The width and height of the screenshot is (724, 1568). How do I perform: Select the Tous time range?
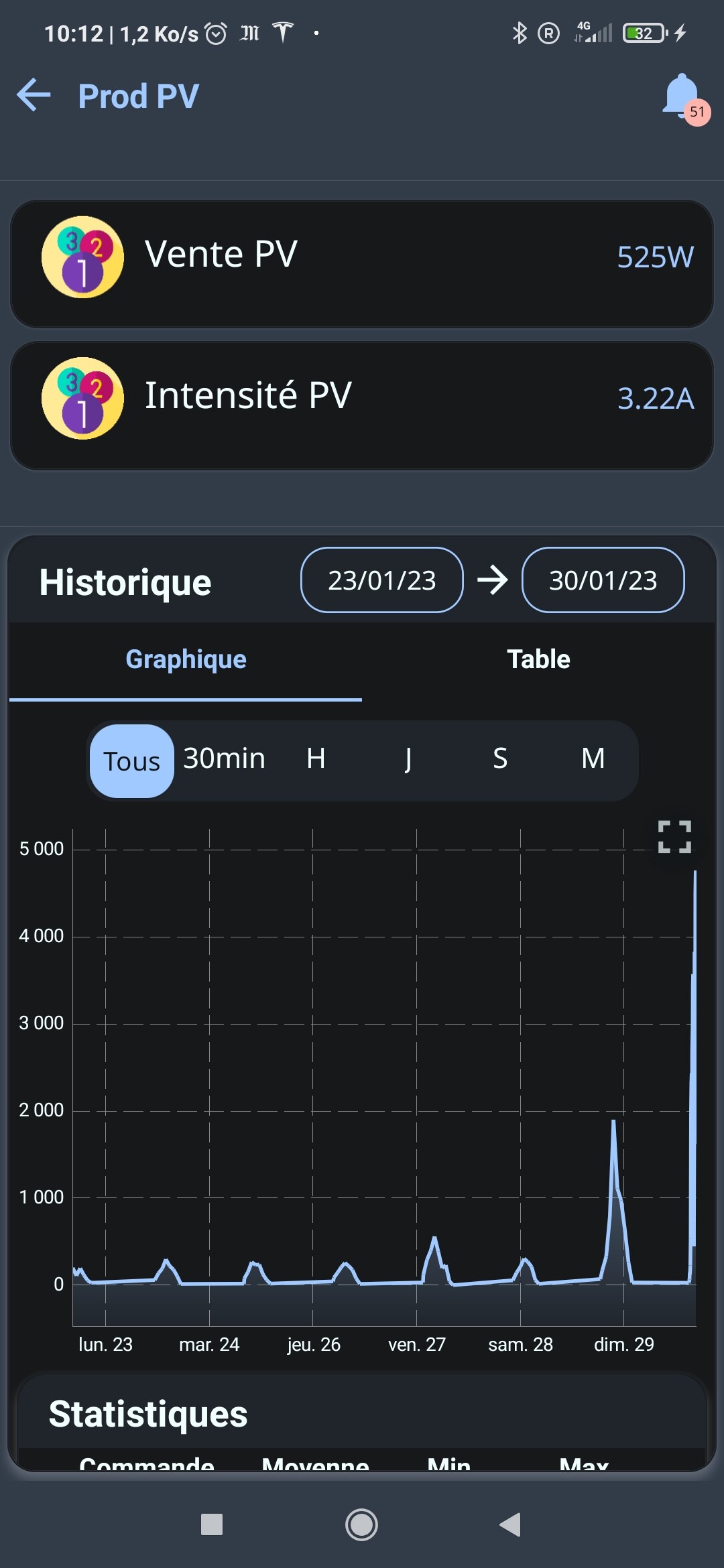132,761
